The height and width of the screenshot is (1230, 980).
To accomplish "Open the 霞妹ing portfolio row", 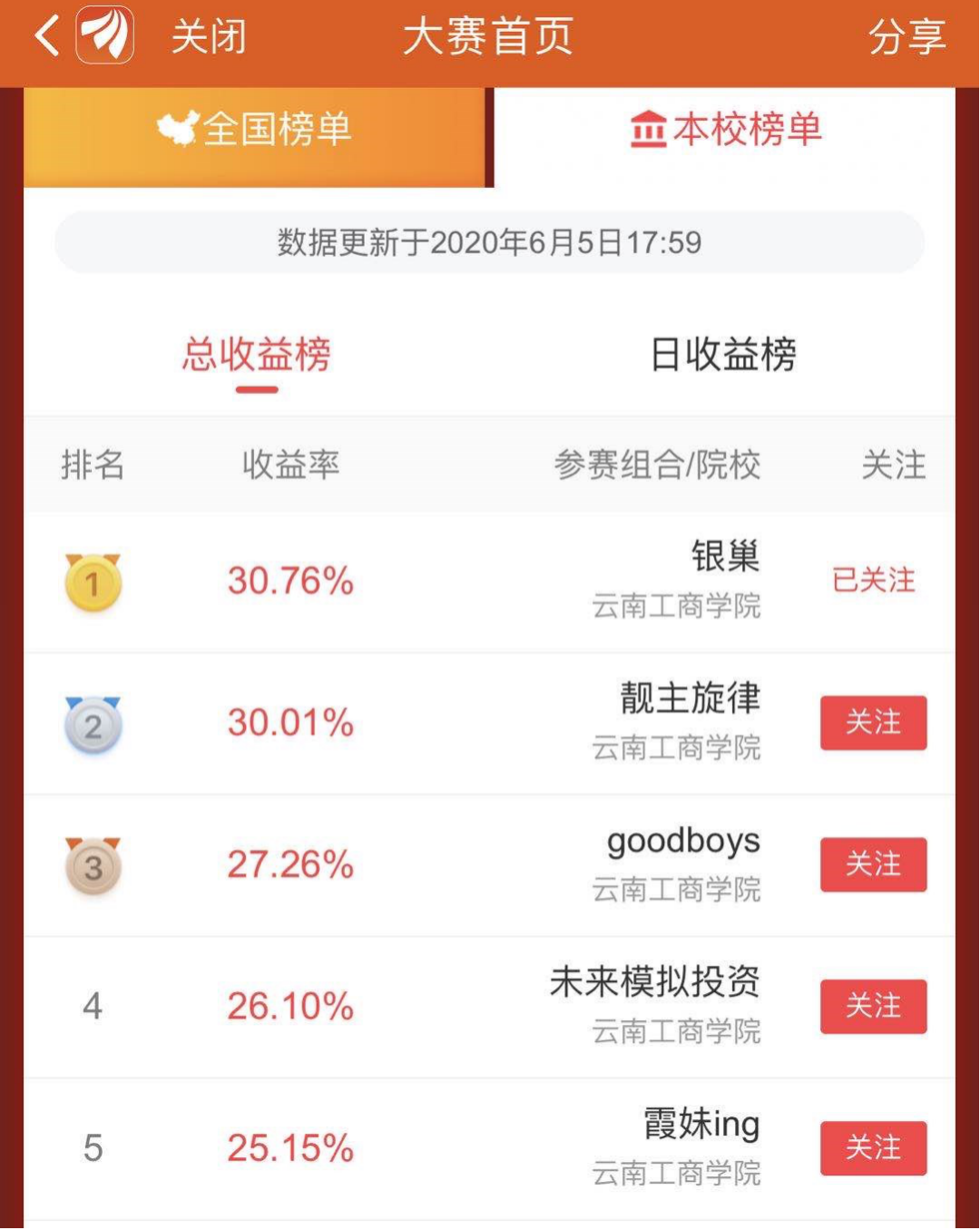I will (701, 1124).
